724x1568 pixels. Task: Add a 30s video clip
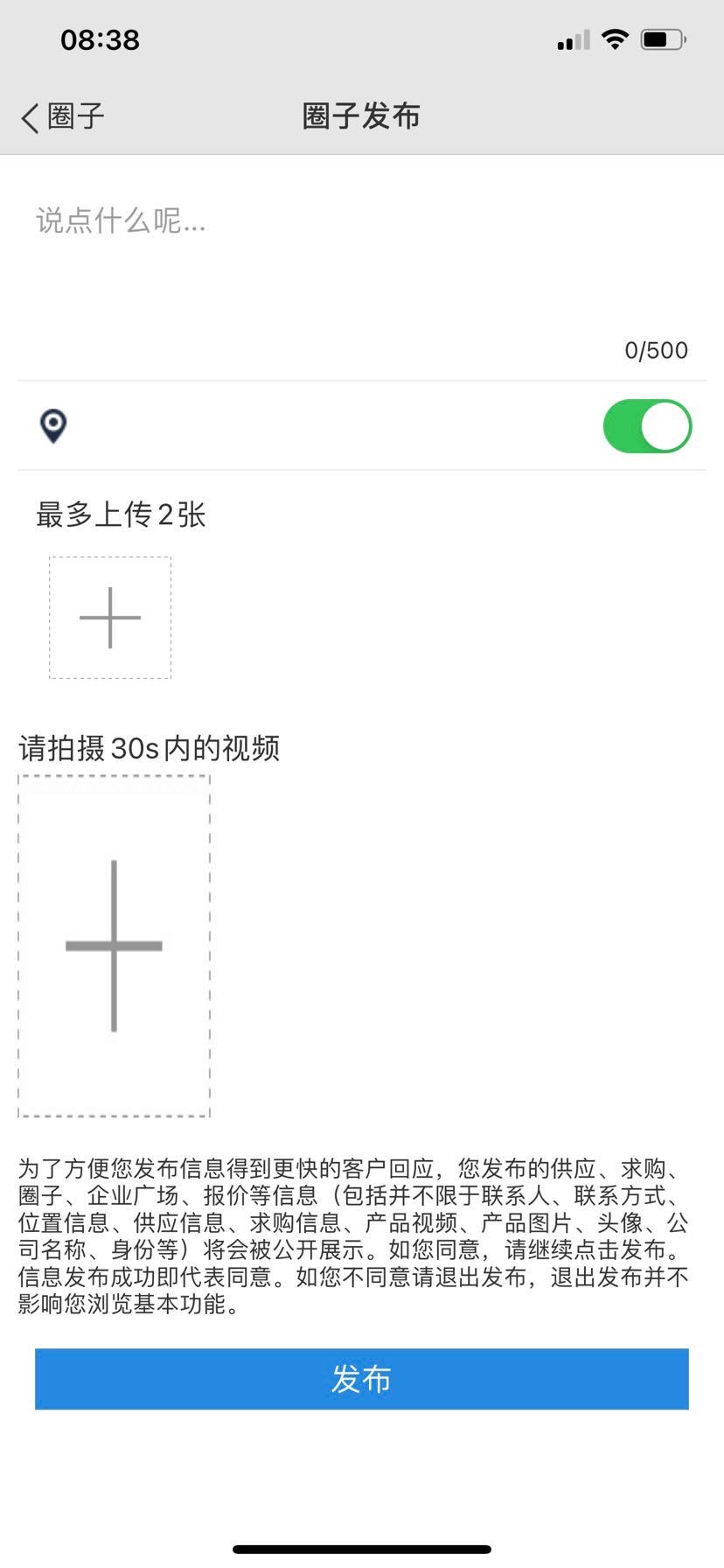114,946
